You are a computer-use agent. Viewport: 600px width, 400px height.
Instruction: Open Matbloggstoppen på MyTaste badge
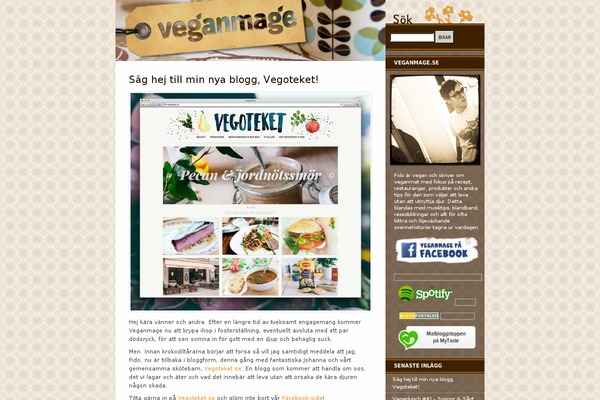[436, 337]
